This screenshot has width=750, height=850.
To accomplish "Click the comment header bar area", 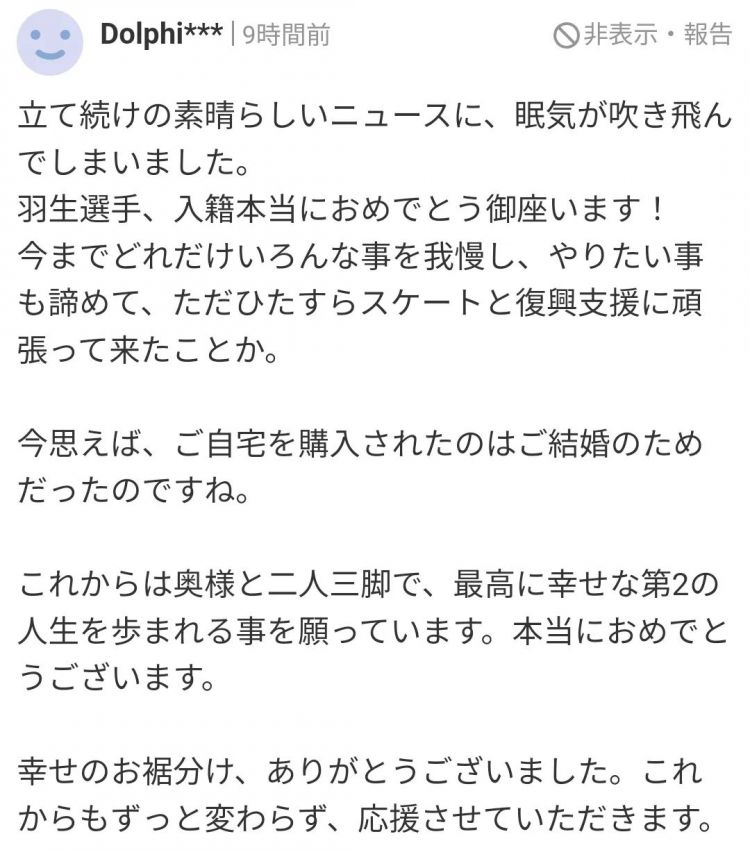I will [375, 35].
